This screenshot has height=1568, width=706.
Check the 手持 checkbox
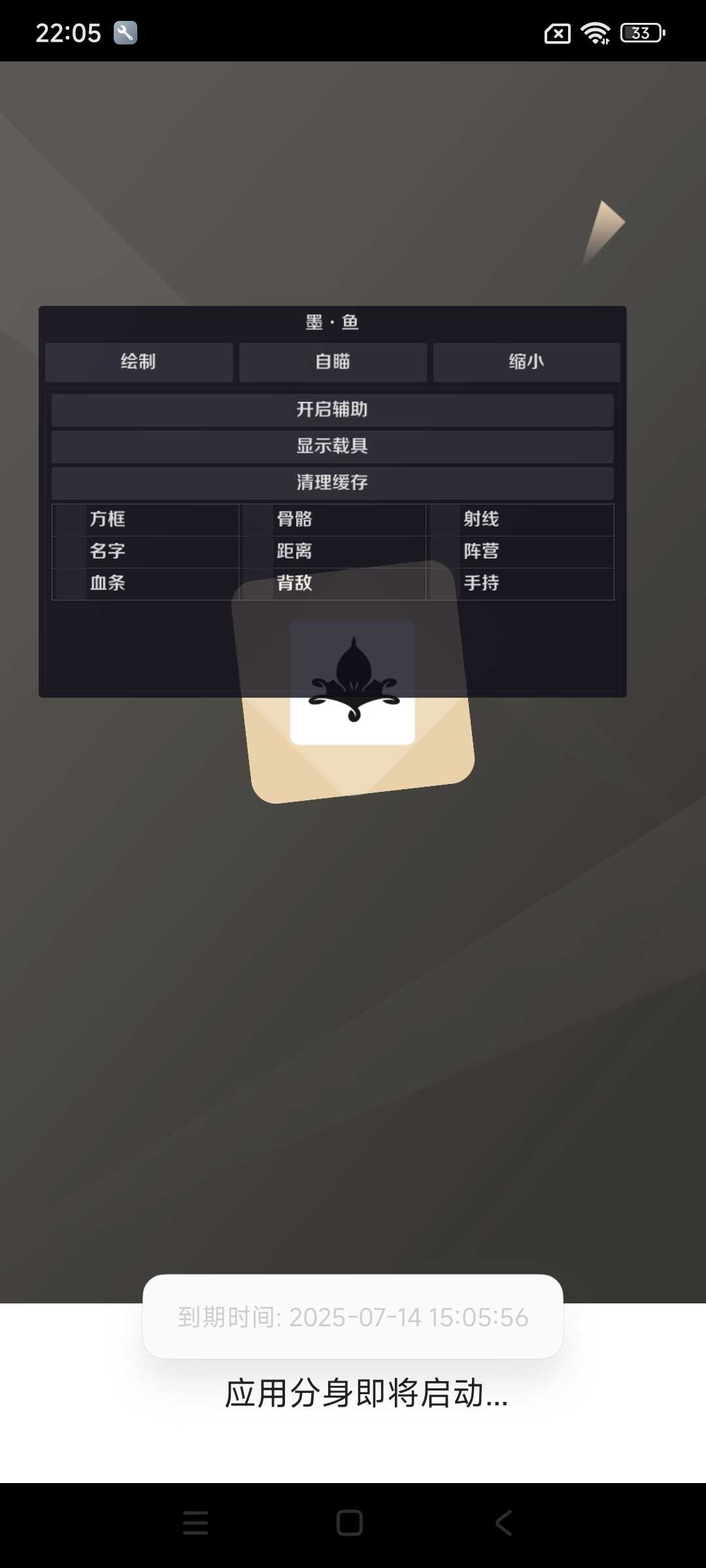445,583
